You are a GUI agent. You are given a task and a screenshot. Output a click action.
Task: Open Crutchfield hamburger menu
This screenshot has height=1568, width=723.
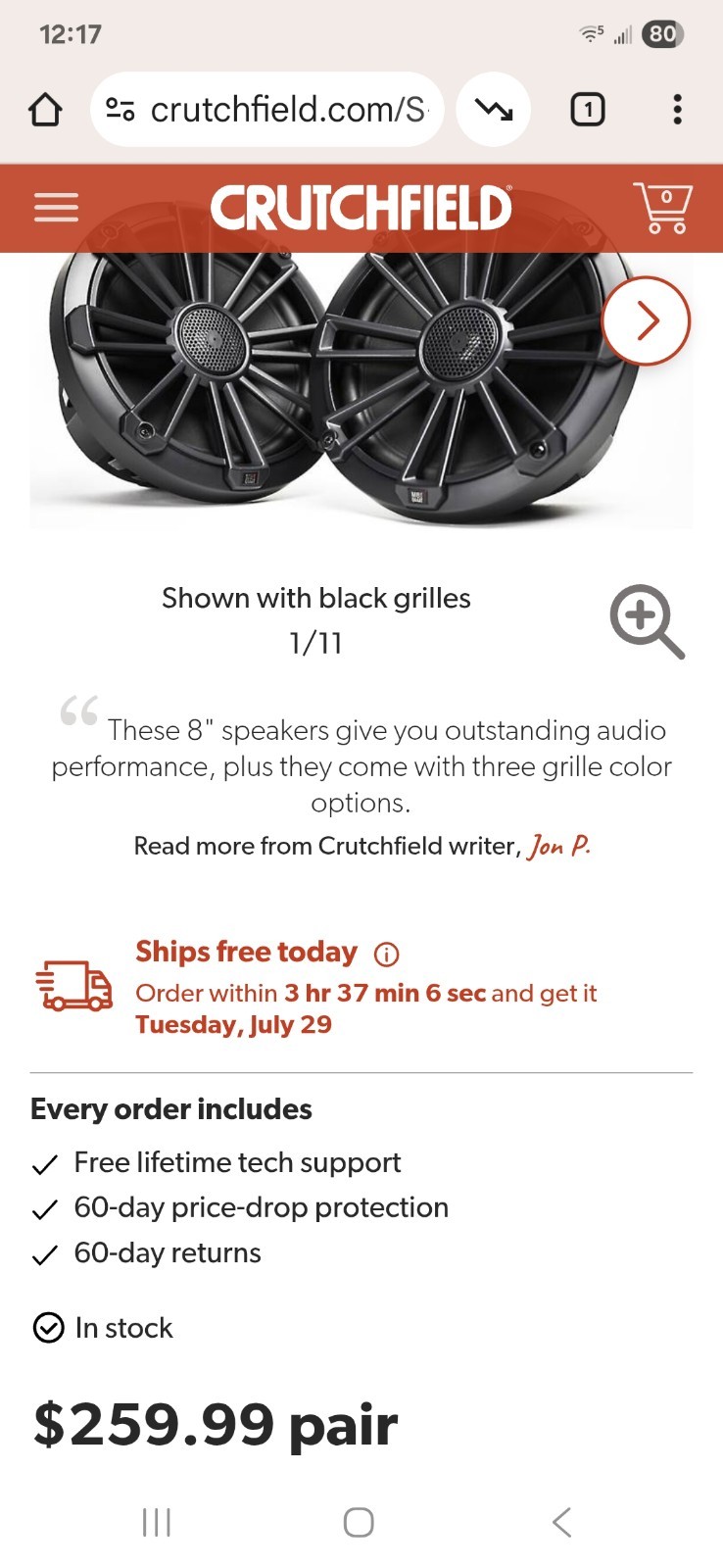tap(56, 208)
